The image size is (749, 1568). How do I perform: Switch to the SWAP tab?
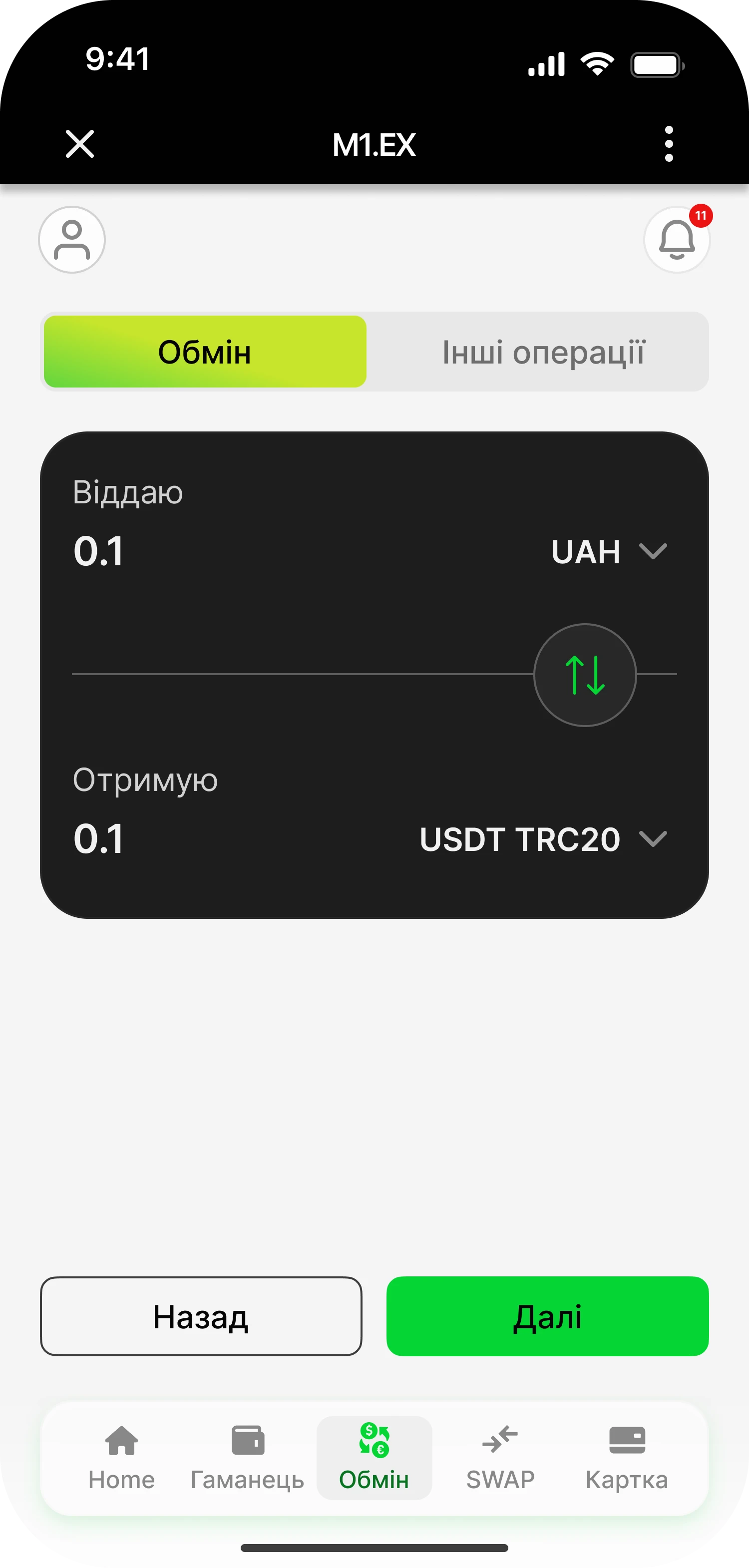tap(500, 1457)
